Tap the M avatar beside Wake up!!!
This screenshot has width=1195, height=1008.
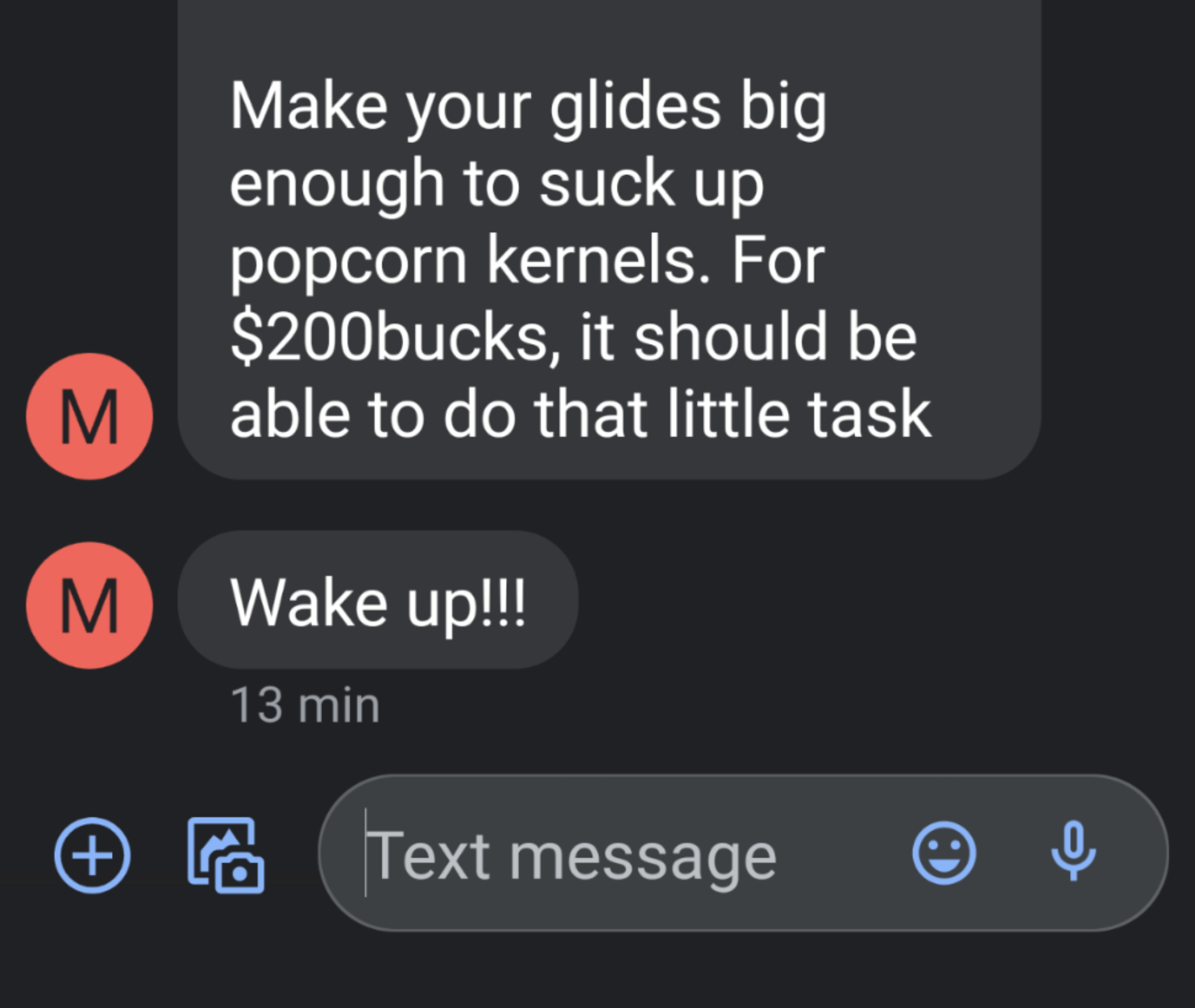coord(89,605)
